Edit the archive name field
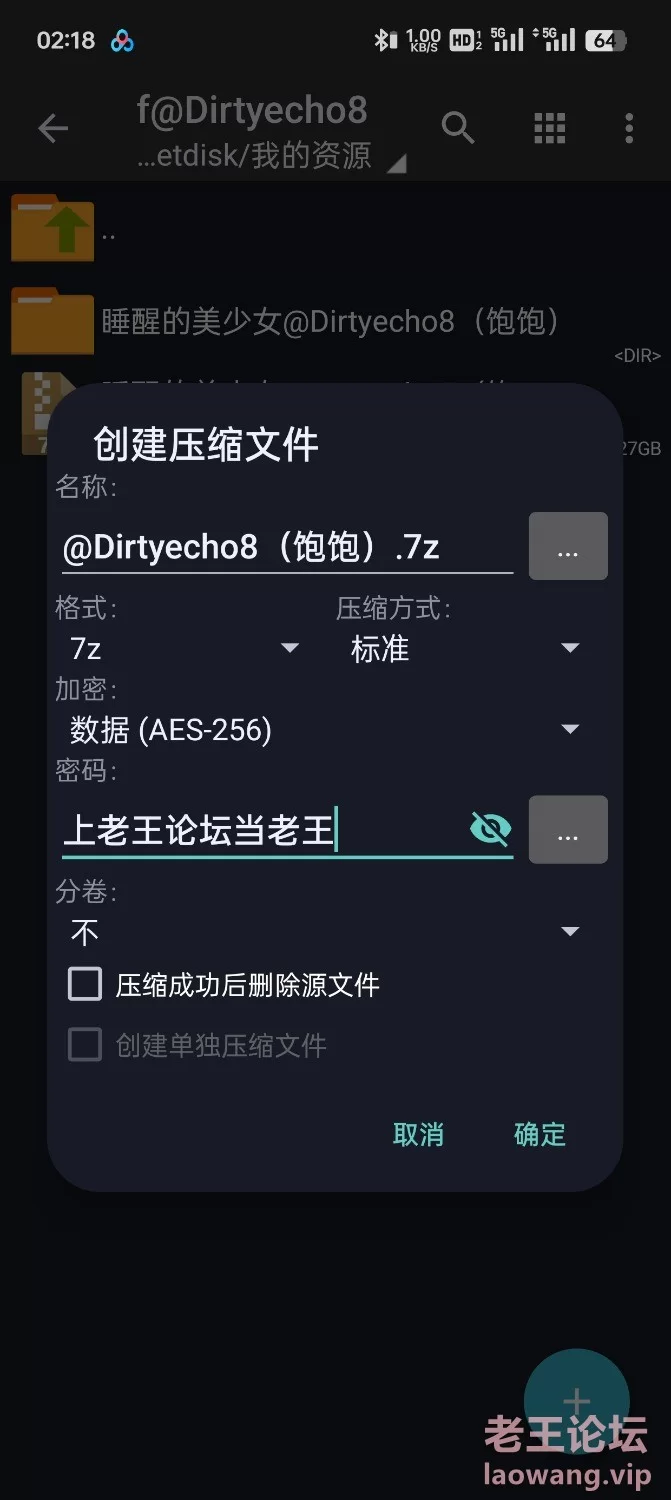 [287, 547]
